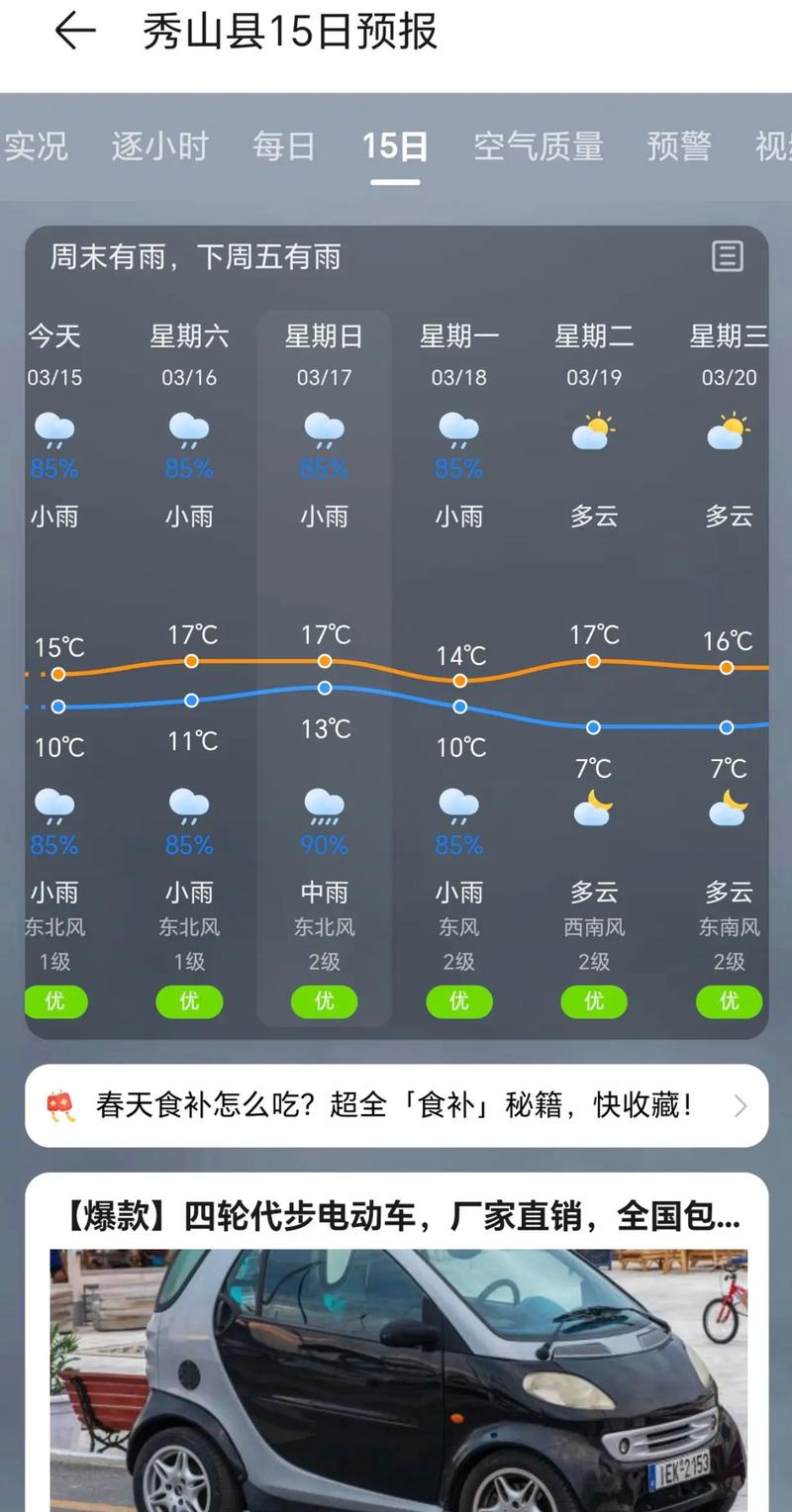Tap the back arrow to leave forecast page

[74, 32]
